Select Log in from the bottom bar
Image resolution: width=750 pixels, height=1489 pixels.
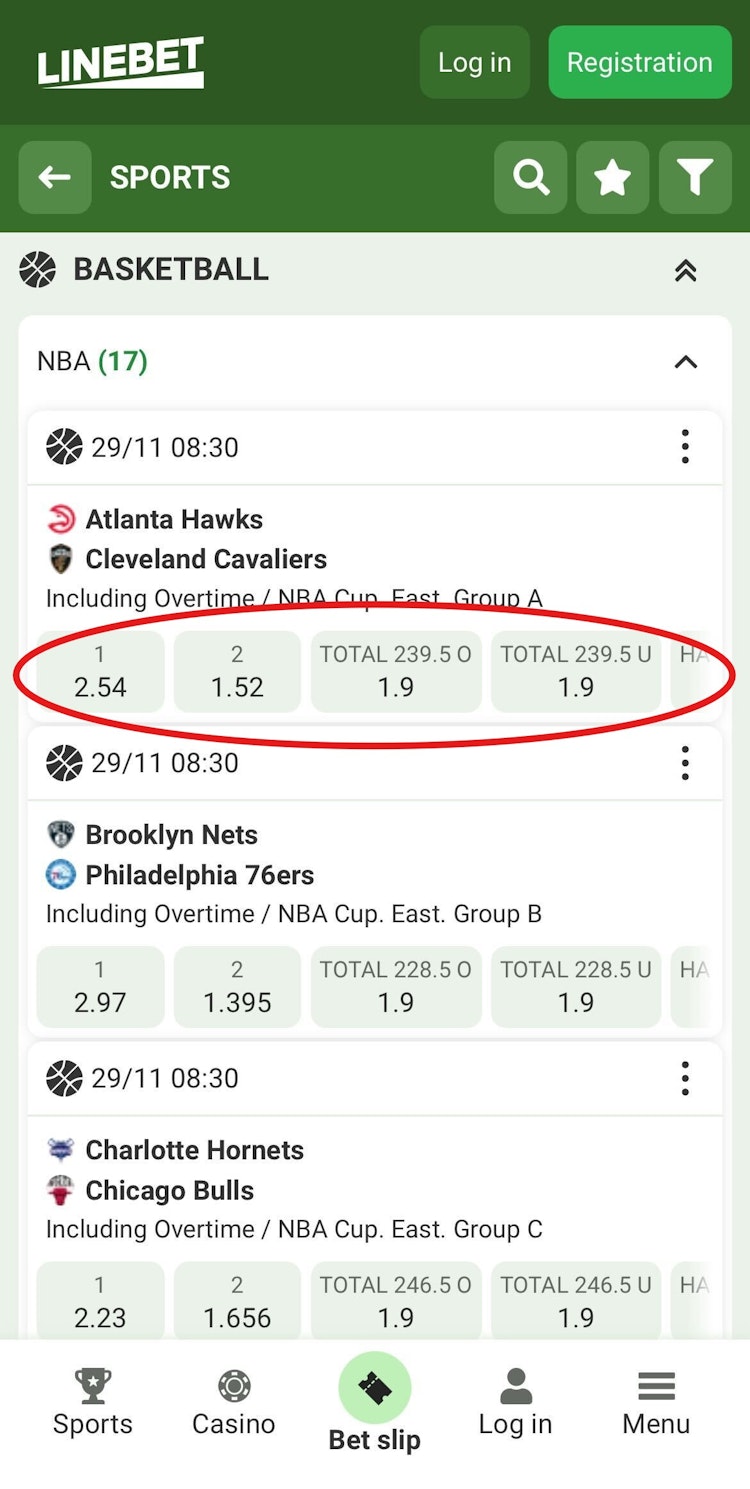coord(515,1387)
